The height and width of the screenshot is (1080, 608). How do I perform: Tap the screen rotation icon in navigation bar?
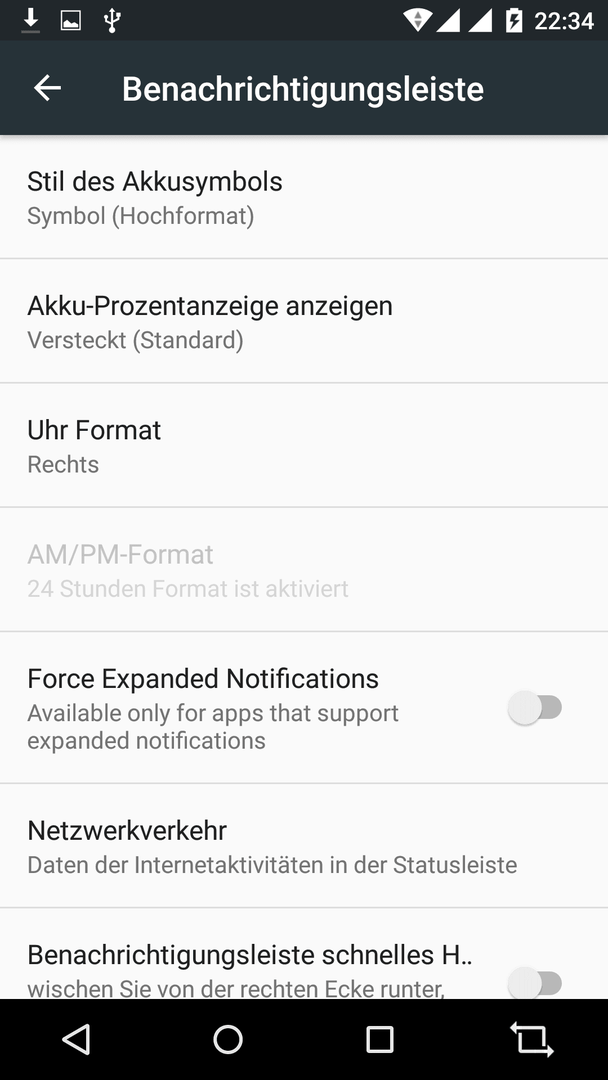(532, 1039)
